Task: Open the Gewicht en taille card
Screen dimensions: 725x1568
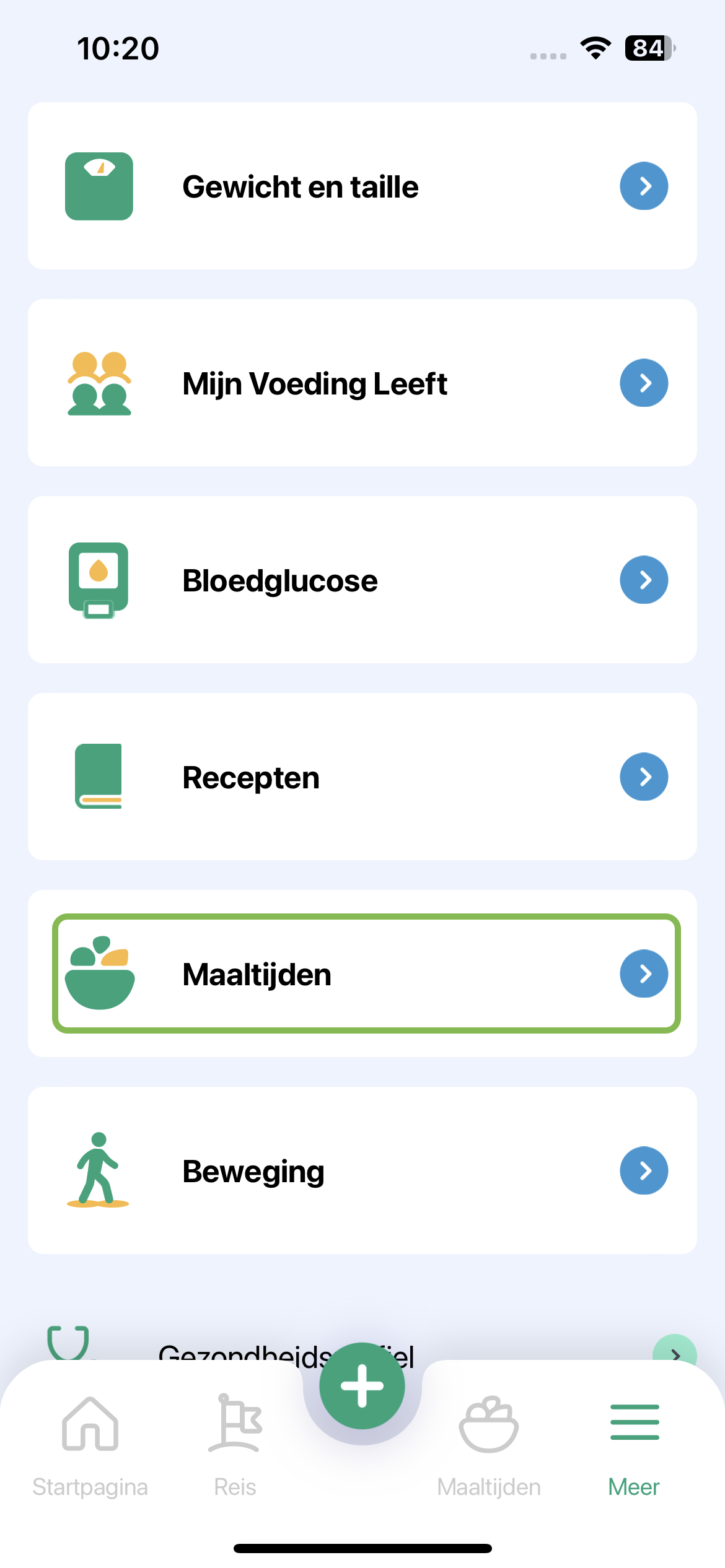Action: [362, 186]
